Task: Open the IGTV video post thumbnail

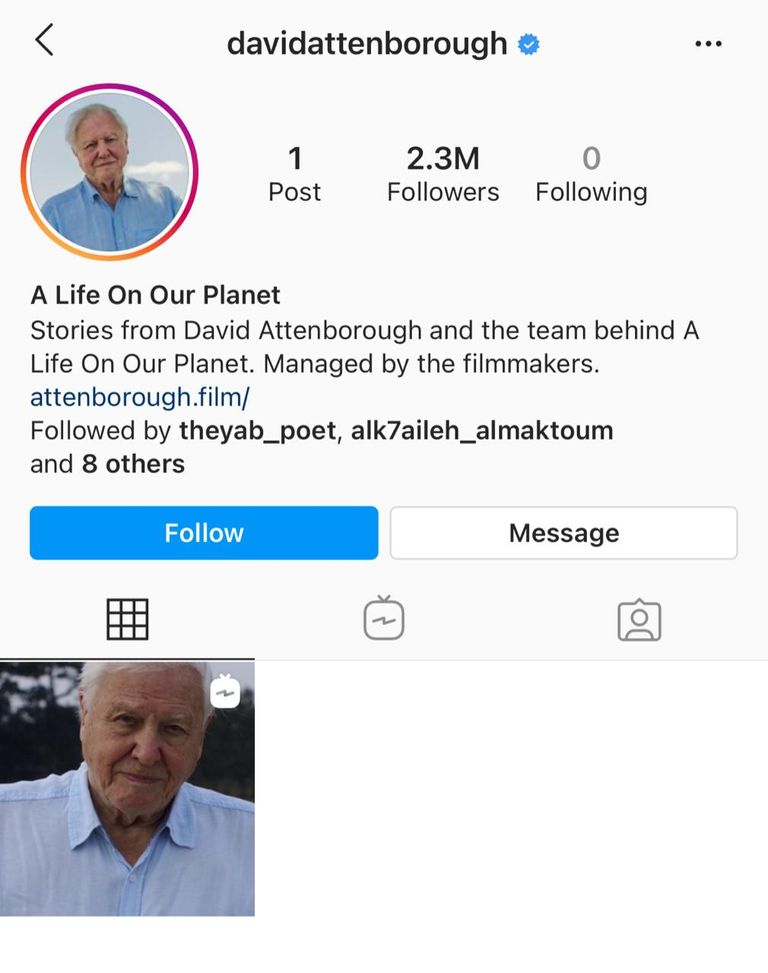Action: point(127,788)
